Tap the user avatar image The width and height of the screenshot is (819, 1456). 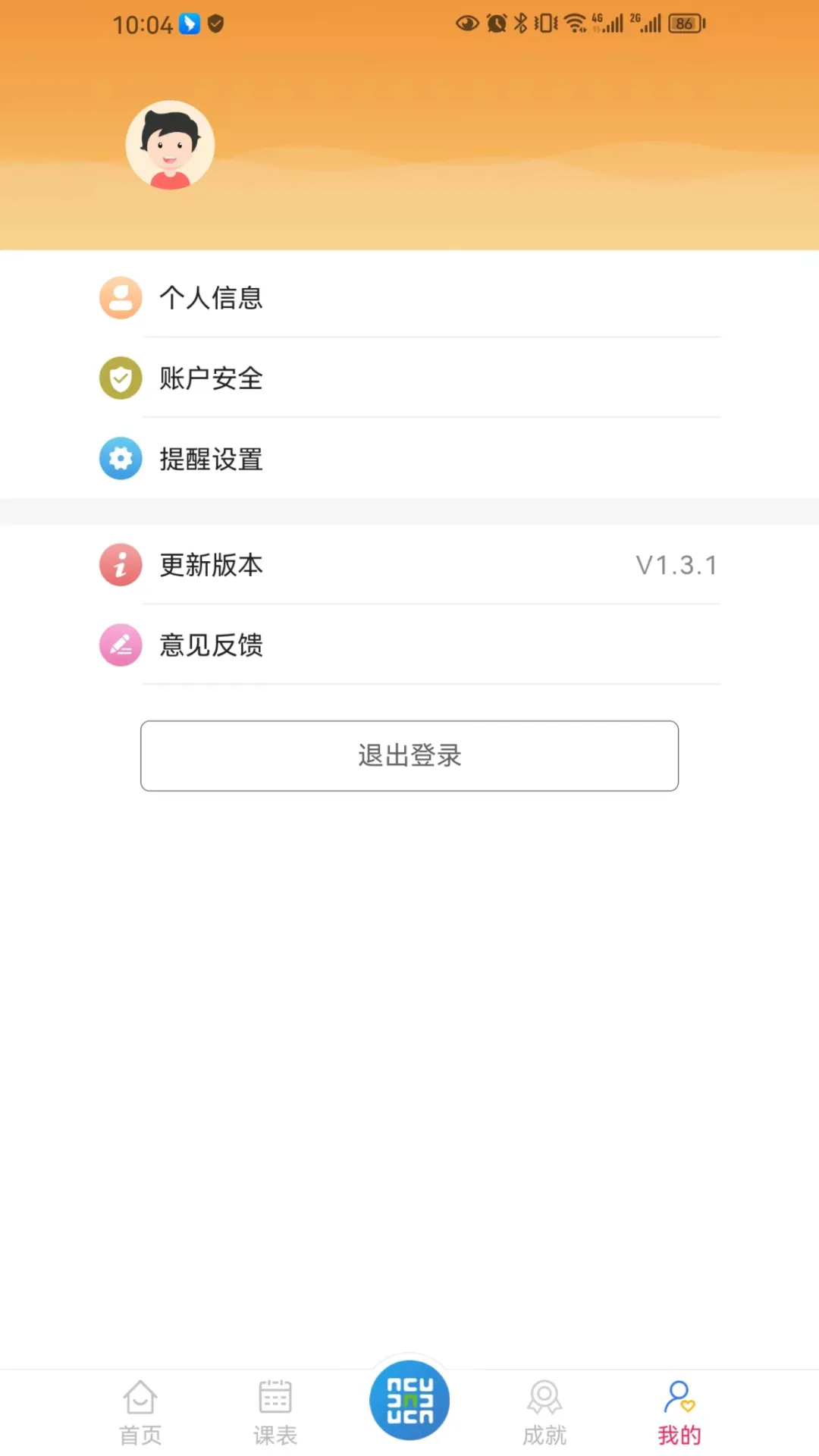click(x=170, y=145)
